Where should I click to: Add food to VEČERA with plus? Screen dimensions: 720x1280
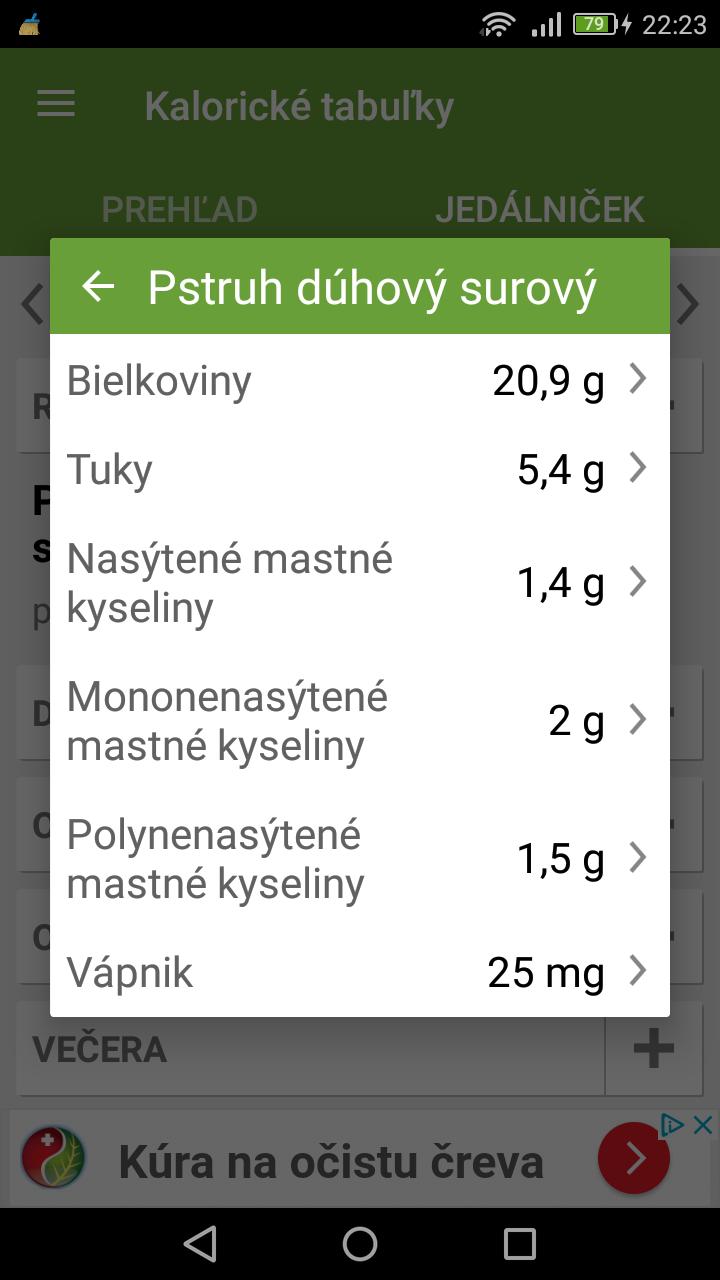coord(654,1049)
